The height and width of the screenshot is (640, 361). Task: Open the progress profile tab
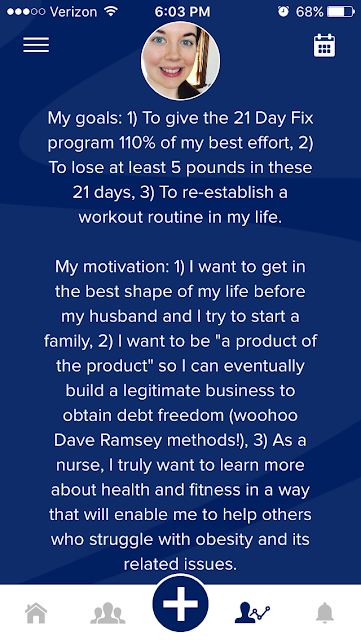252,613
